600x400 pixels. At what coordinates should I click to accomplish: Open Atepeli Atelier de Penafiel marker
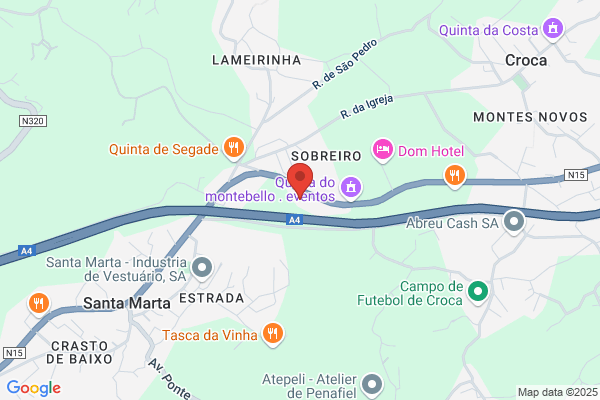pyautogui.click(x=372, y=385)
